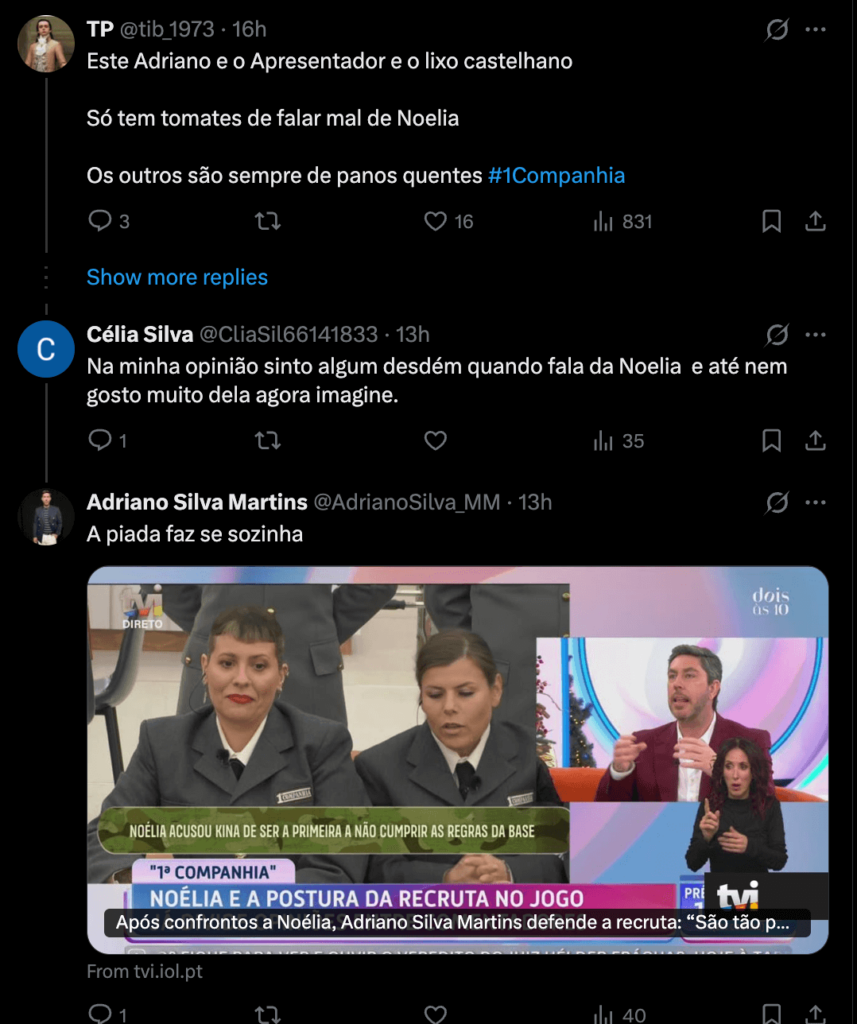
Task: Like TP's post with 16 likes
Action: coord(435,221)
